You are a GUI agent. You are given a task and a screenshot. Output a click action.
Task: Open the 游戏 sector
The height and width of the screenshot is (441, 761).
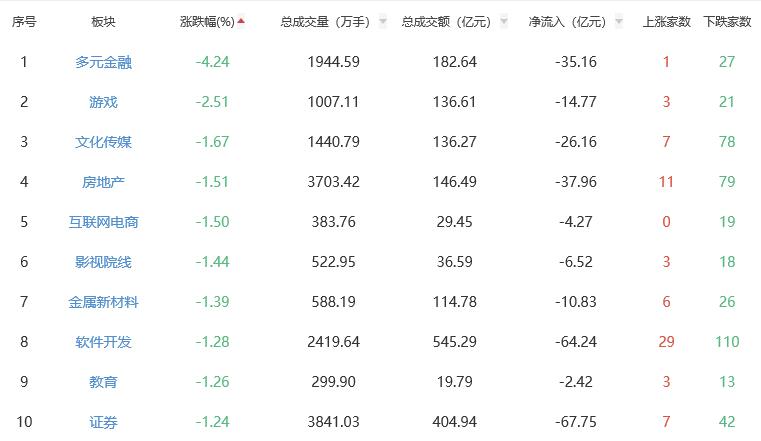pos(103,102)
